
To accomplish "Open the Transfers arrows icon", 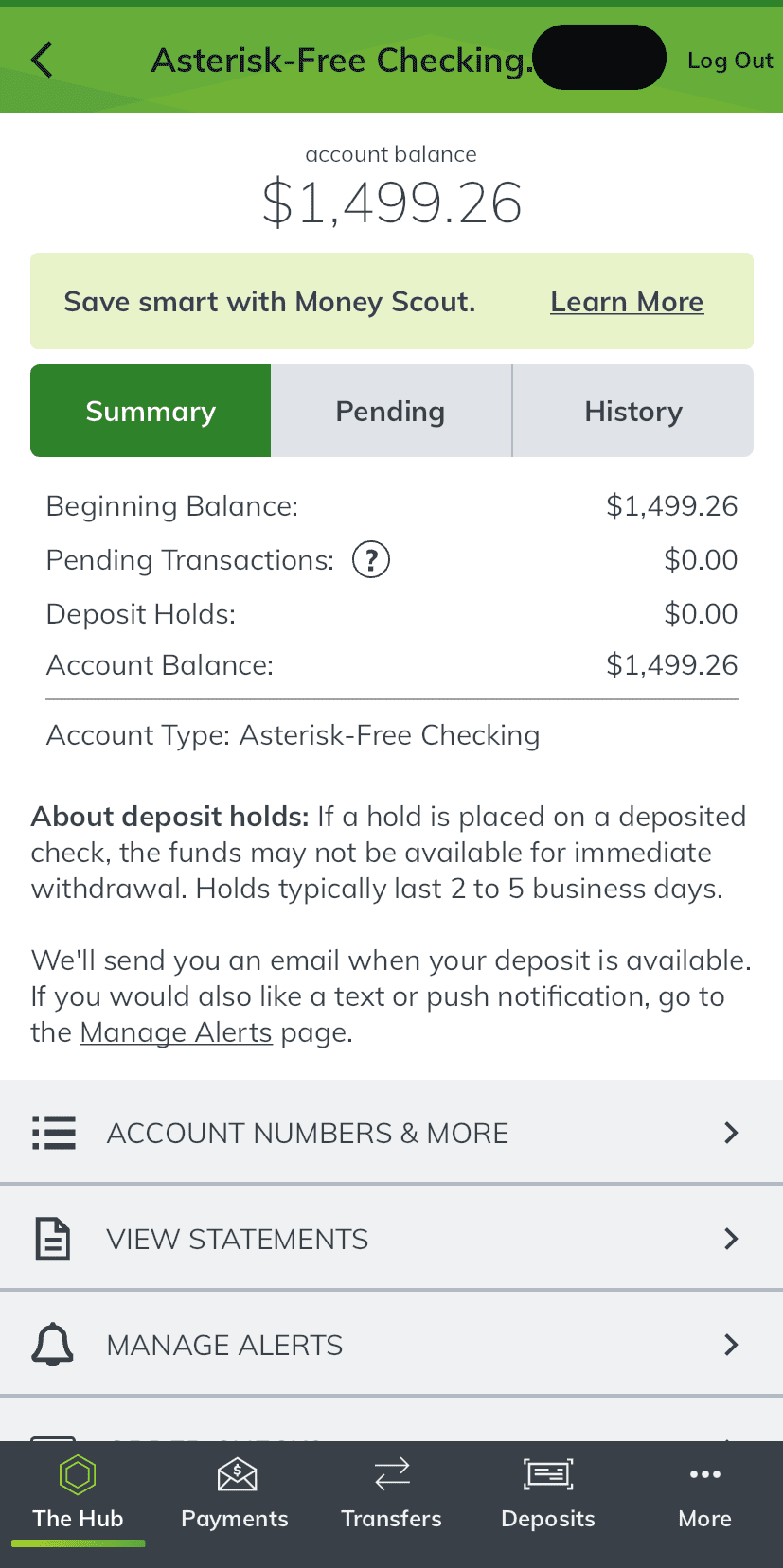I will [391, 1474].
